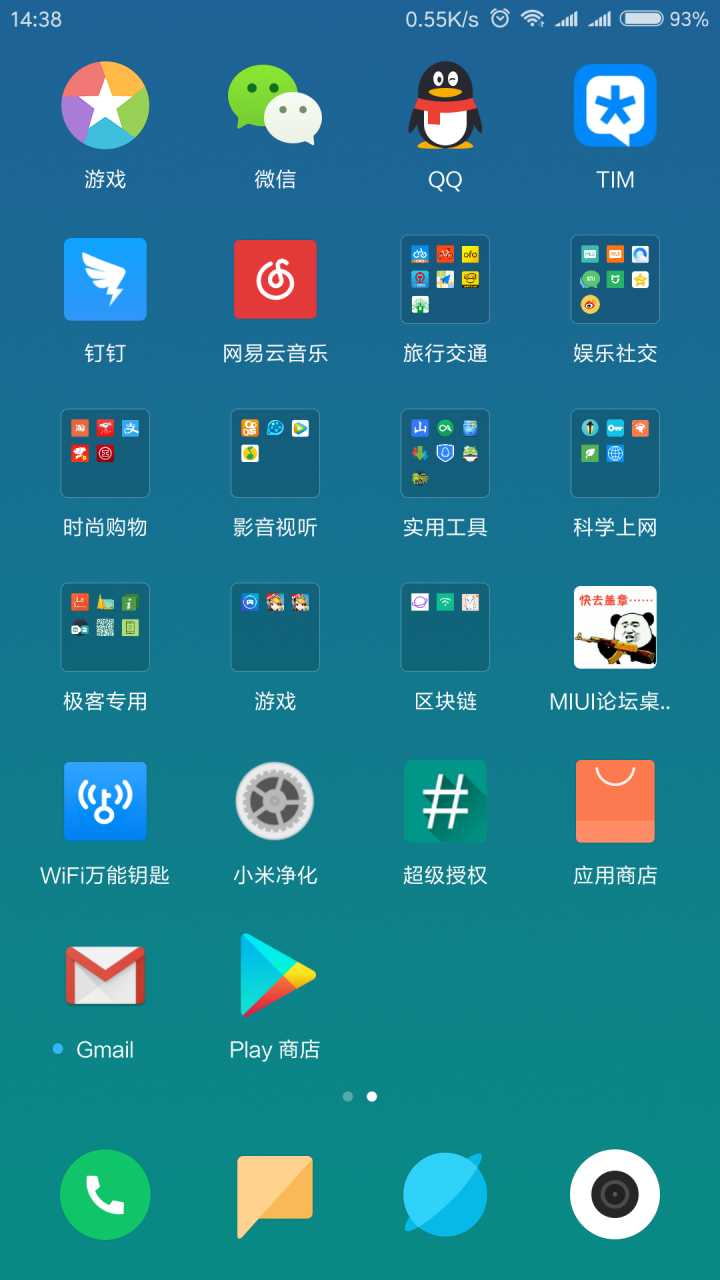The image size is (720, 1280).
Task: Open the Phone dialer in the dock
Action: coord(105,1194)
